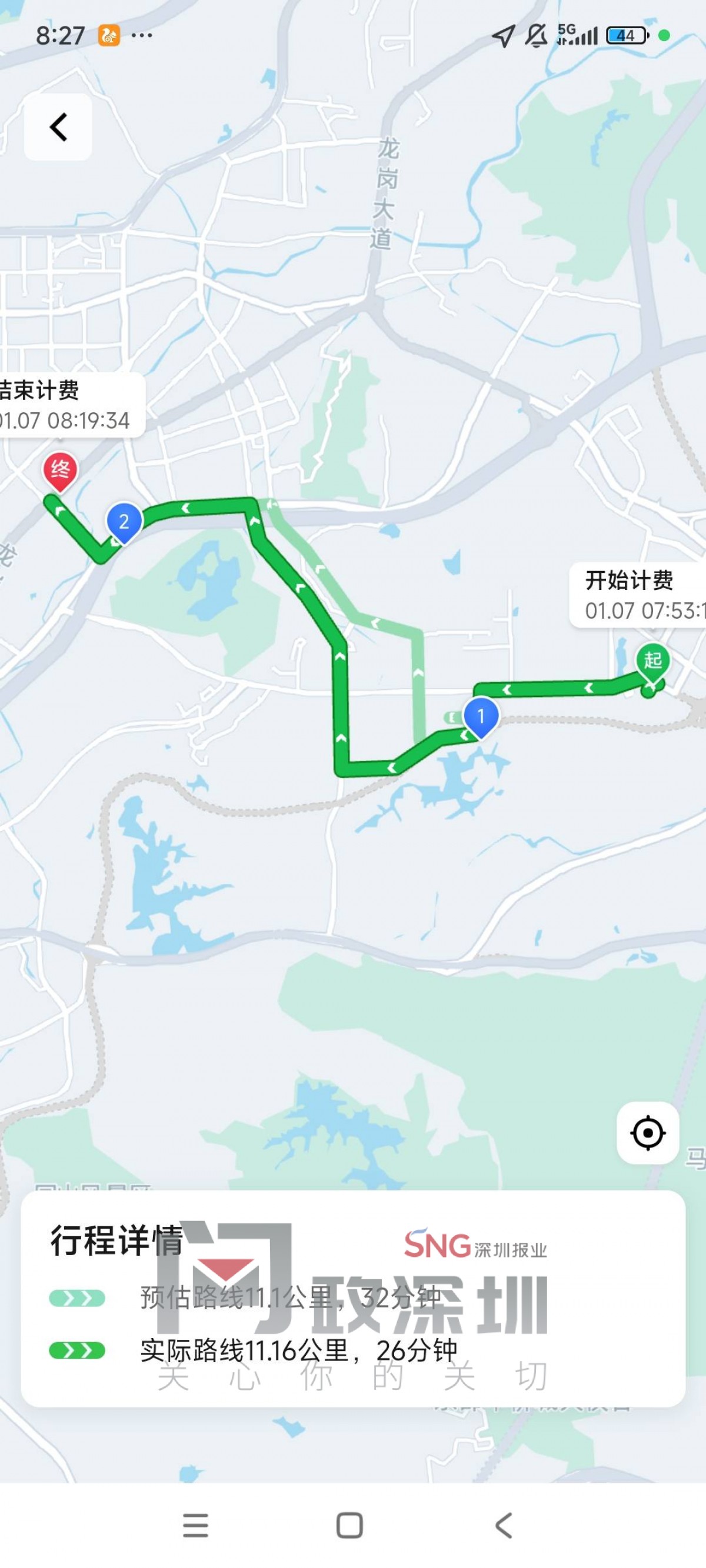
Task: Tap waypoint marker 2 on the route
Action: coord(124,522)
